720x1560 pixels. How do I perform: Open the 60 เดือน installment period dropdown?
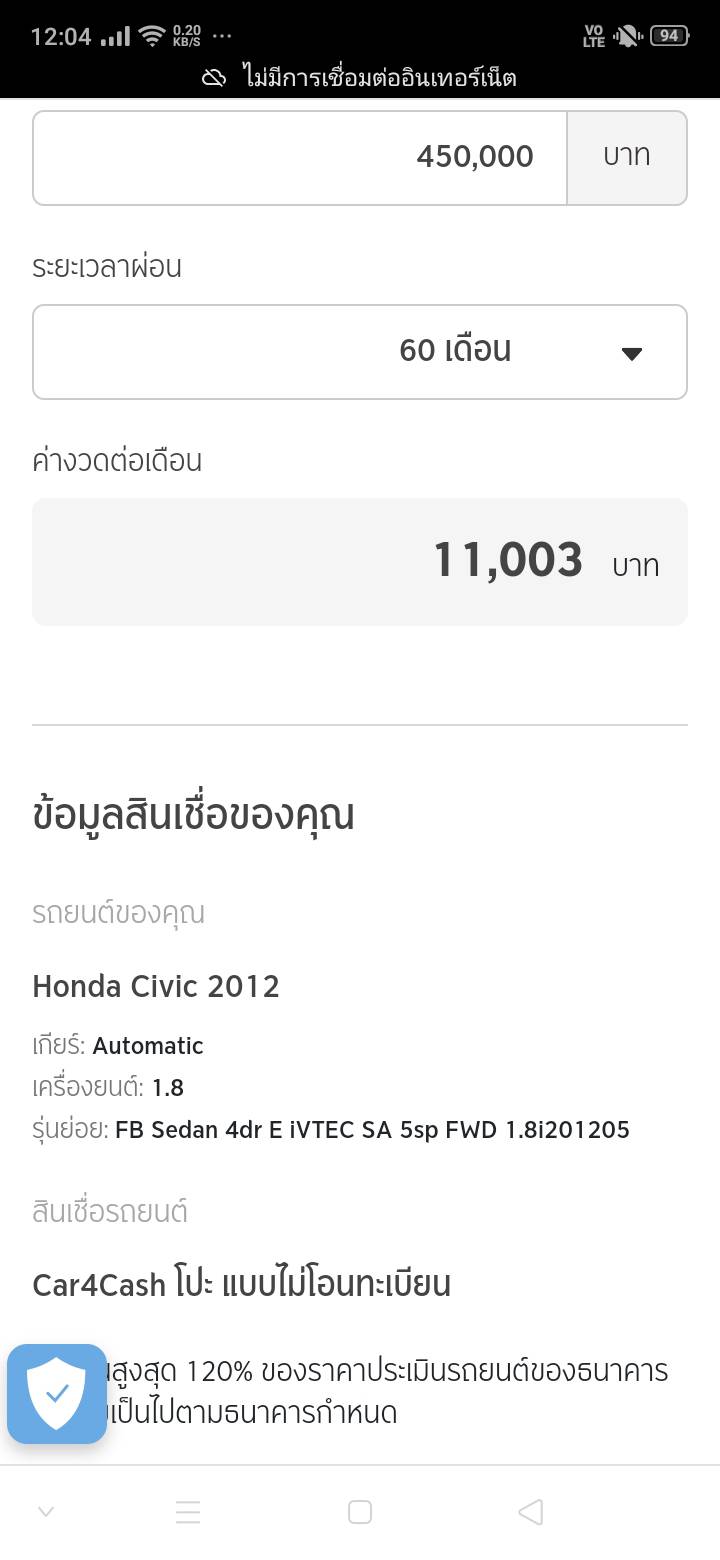[x=360, y=351]
